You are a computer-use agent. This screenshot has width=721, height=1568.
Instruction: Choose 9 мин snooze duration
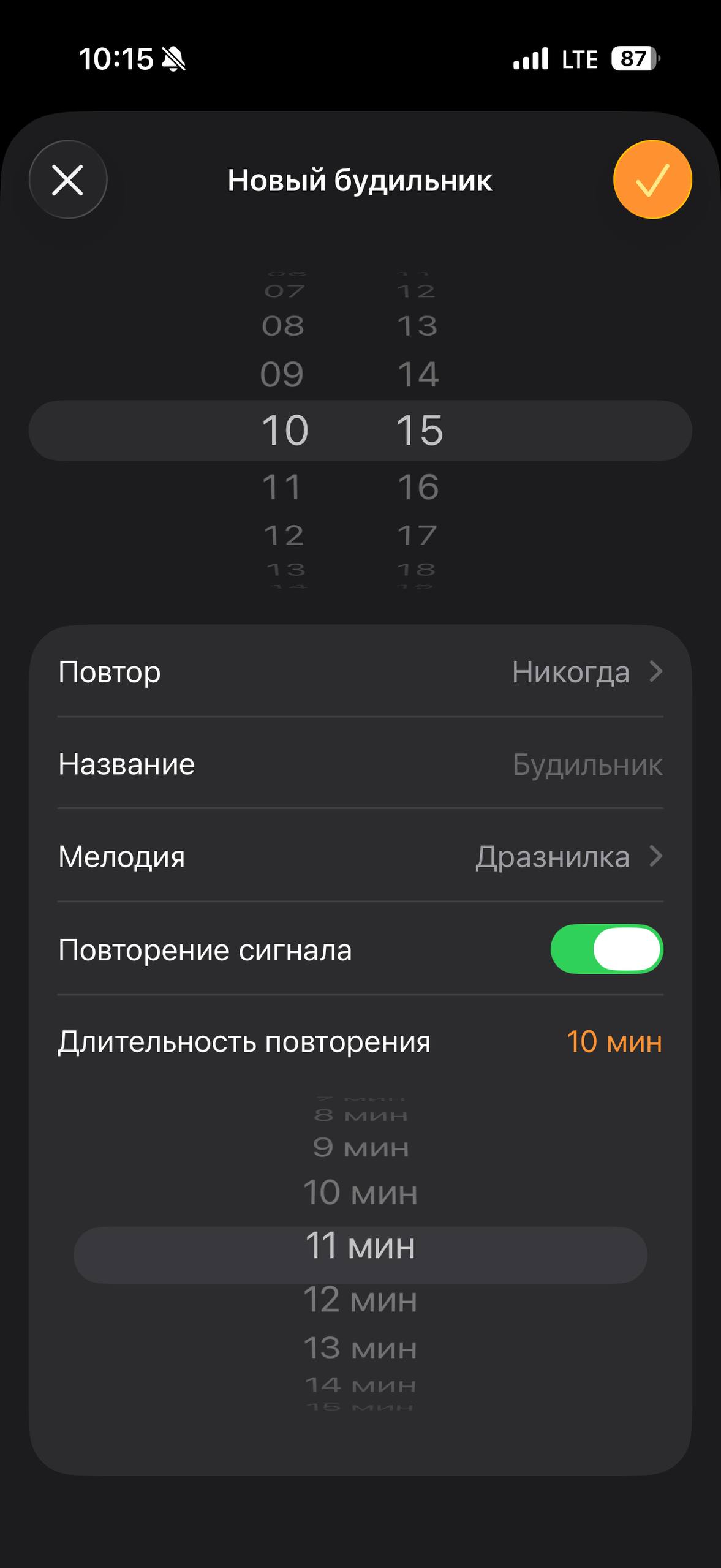click(x=360, y=1147)
